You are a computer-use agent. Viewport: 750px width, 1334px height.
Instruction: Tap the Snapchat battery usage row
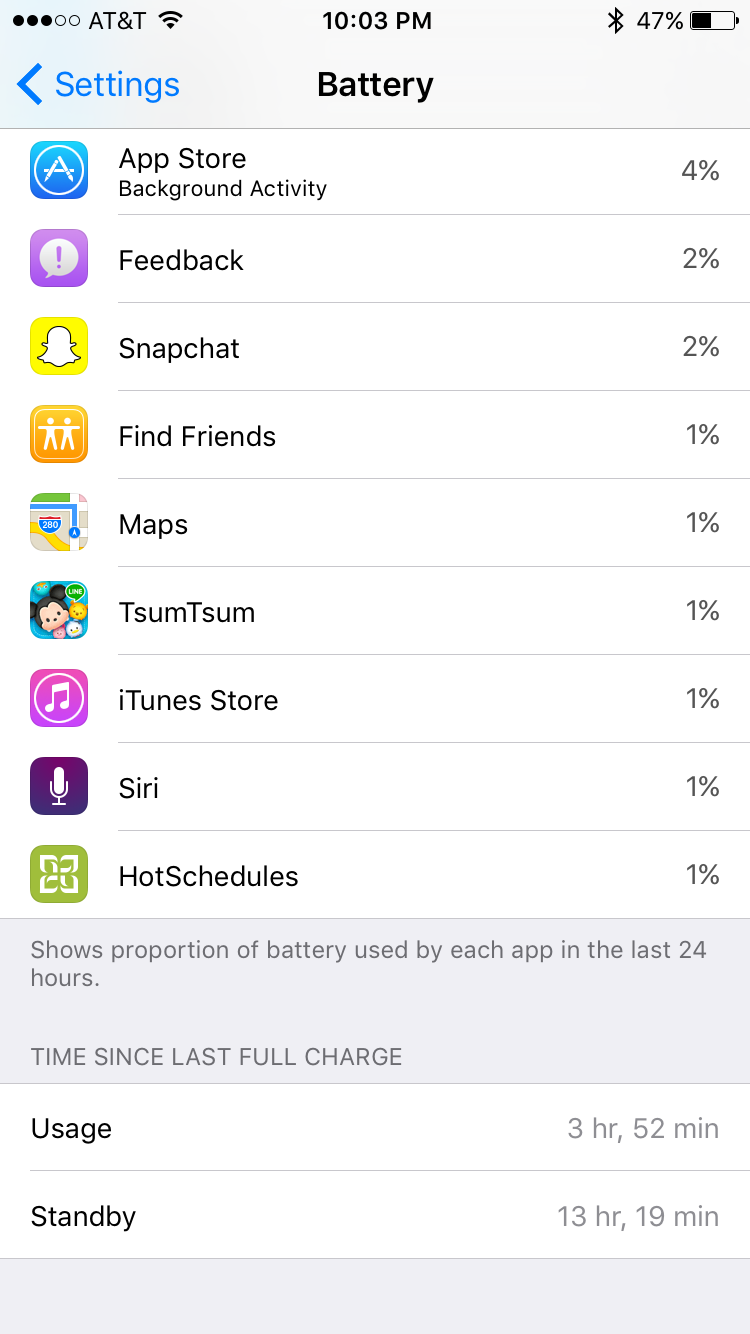[x=375, y=347]
